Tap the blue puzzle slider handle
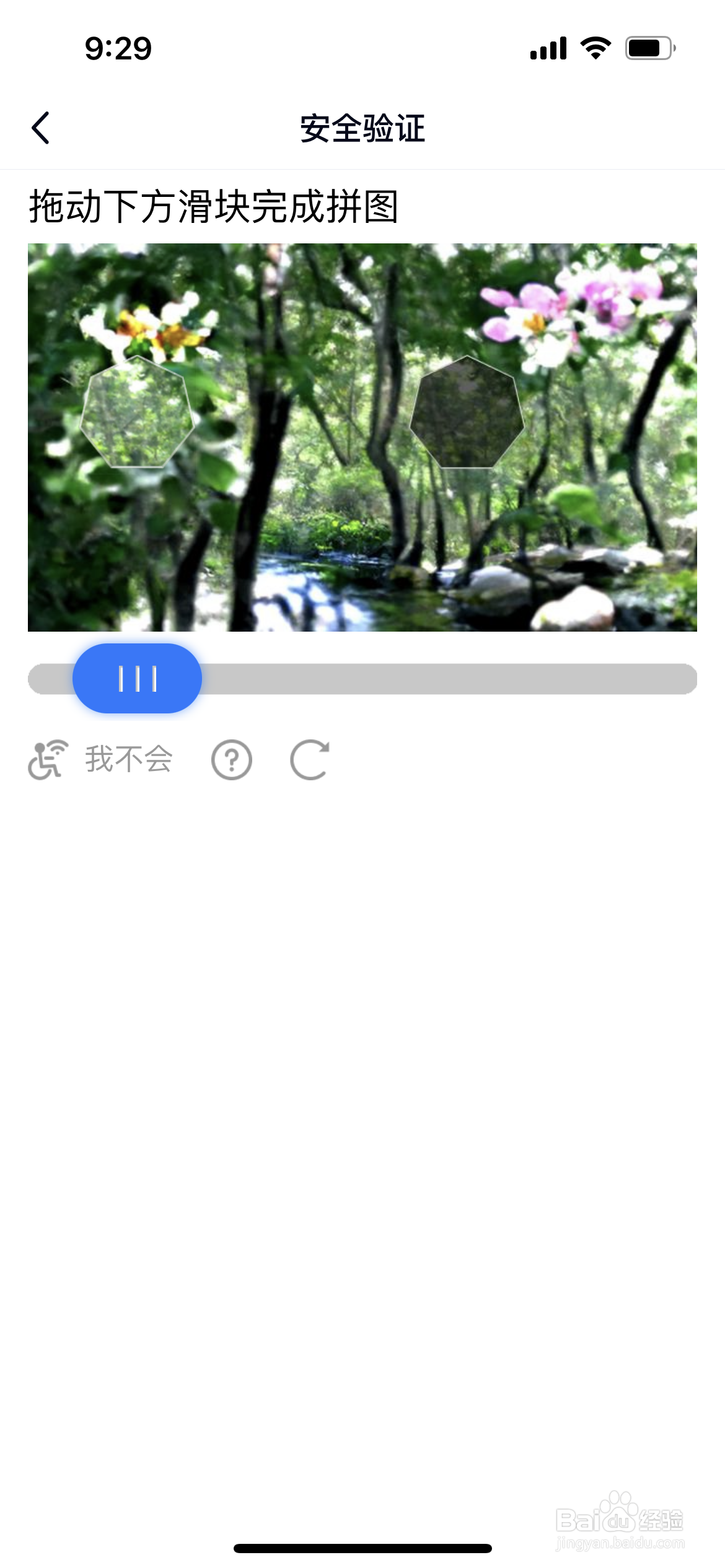The width and height of the screenshot is (725, 1568). point(137,679)
